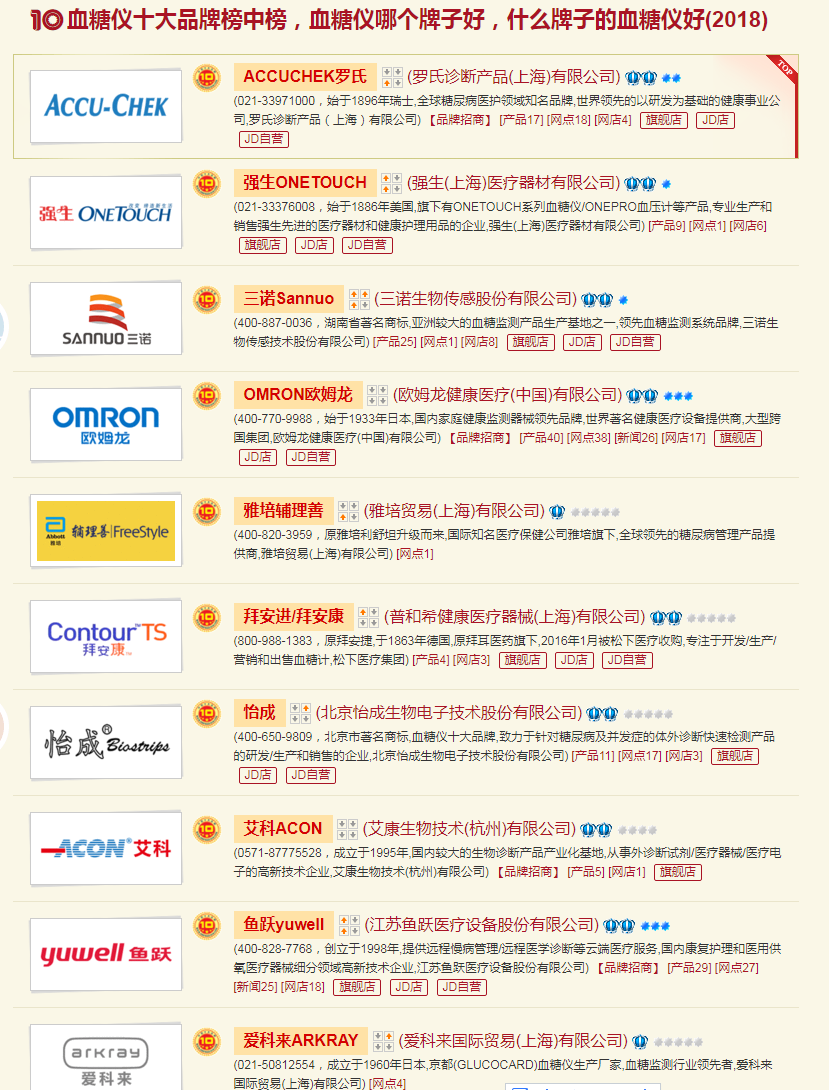Screen dimensions: 829x1090
Task: Open the 艾科ACON brand link
Action: coord(283,828)
